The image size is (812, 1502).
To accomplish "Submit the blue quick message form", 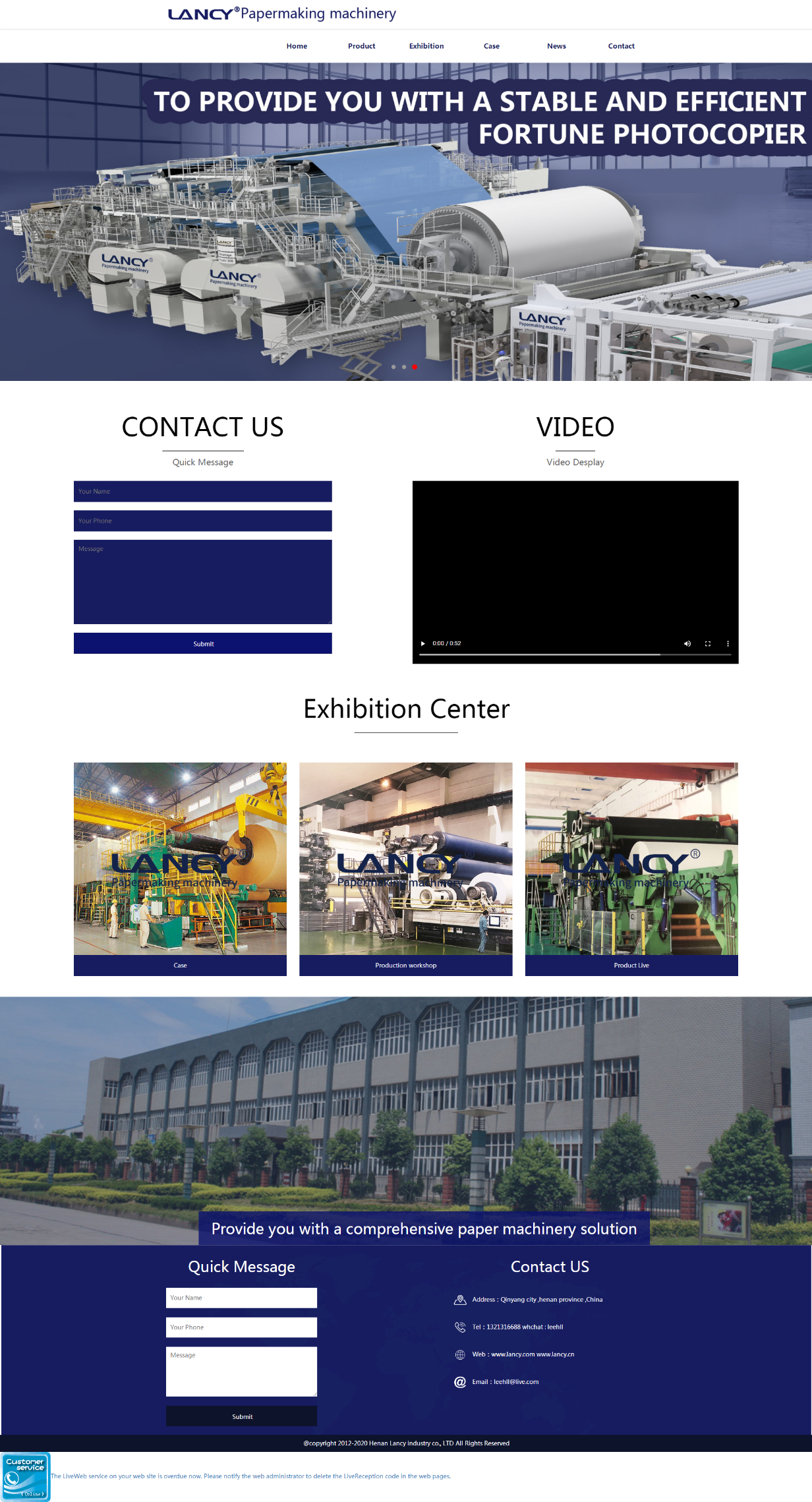I will coord(202,643).
